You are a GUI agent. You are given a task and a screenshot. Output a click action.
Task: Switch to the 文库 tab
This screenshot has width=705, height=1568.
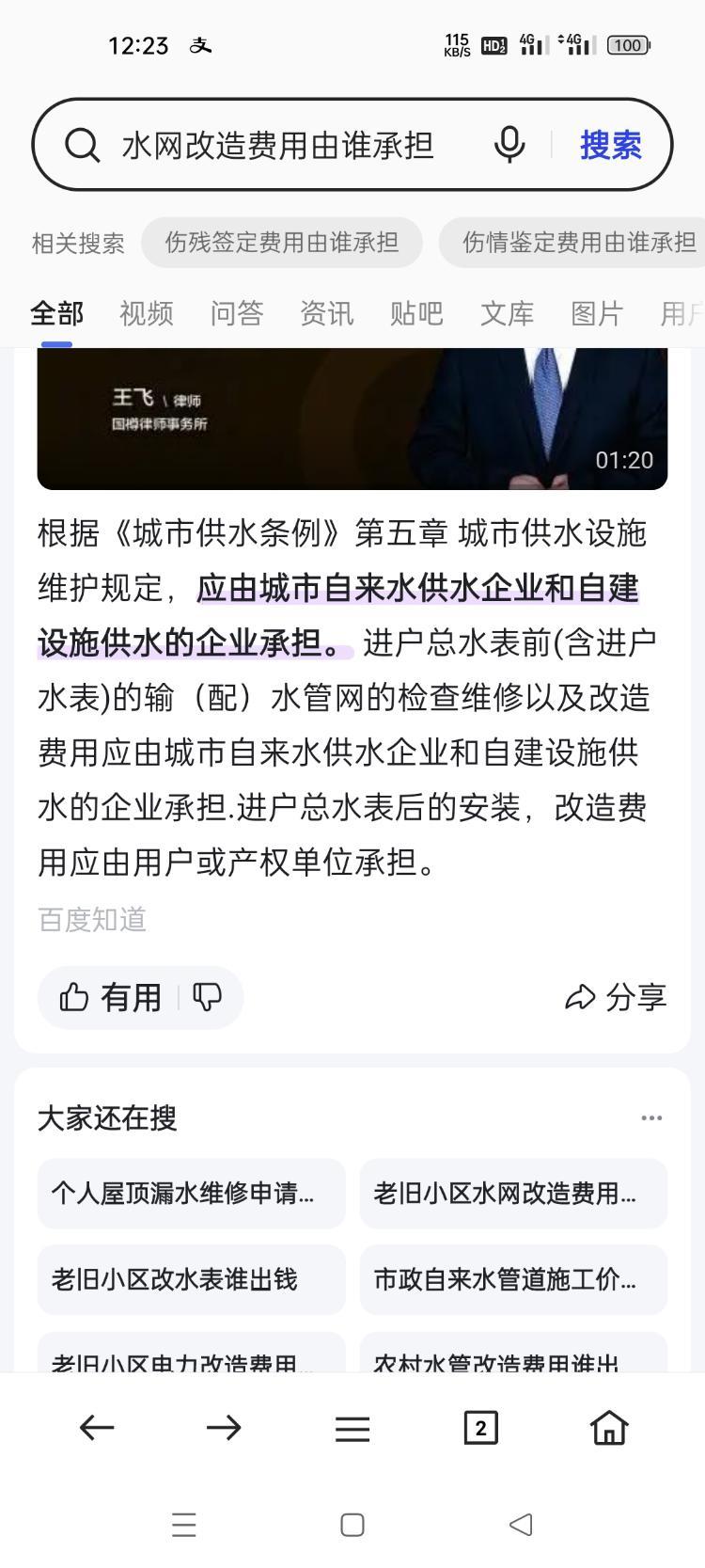pos(507,313)
